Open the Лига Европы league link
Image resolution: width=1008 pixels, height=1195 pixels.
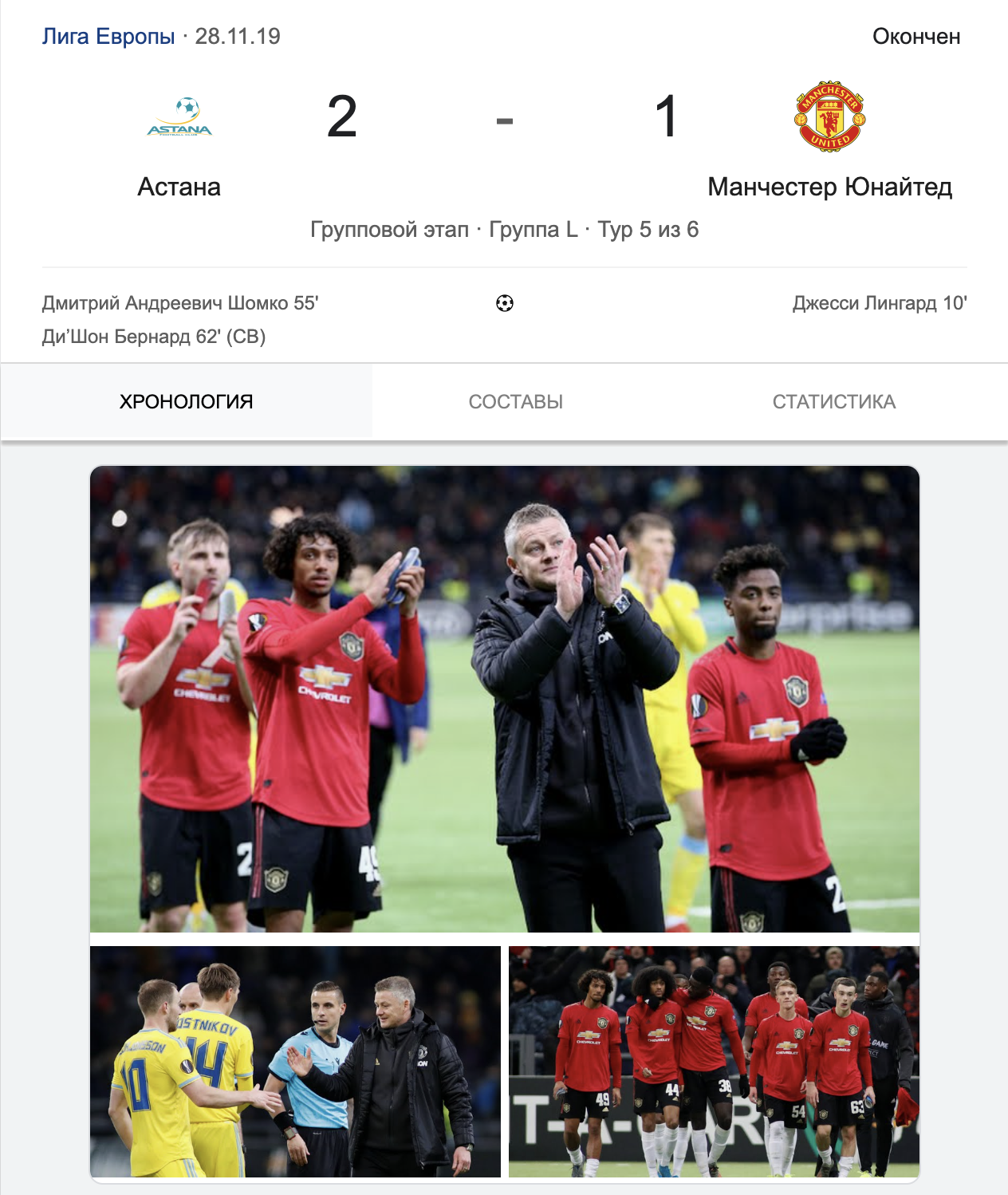[108, 37]
